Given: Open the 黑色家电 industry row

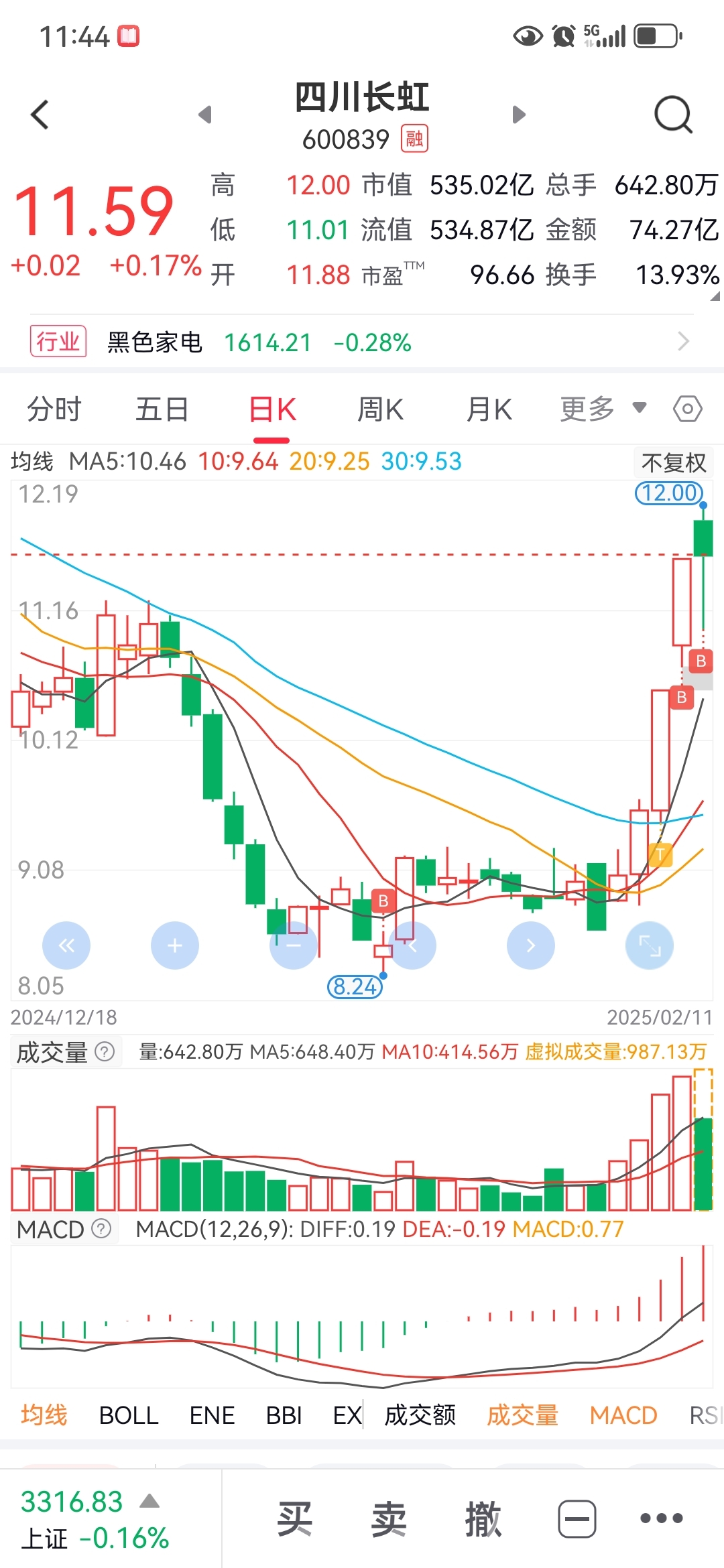Looking at the screenshot, I should tap(362, 342).
